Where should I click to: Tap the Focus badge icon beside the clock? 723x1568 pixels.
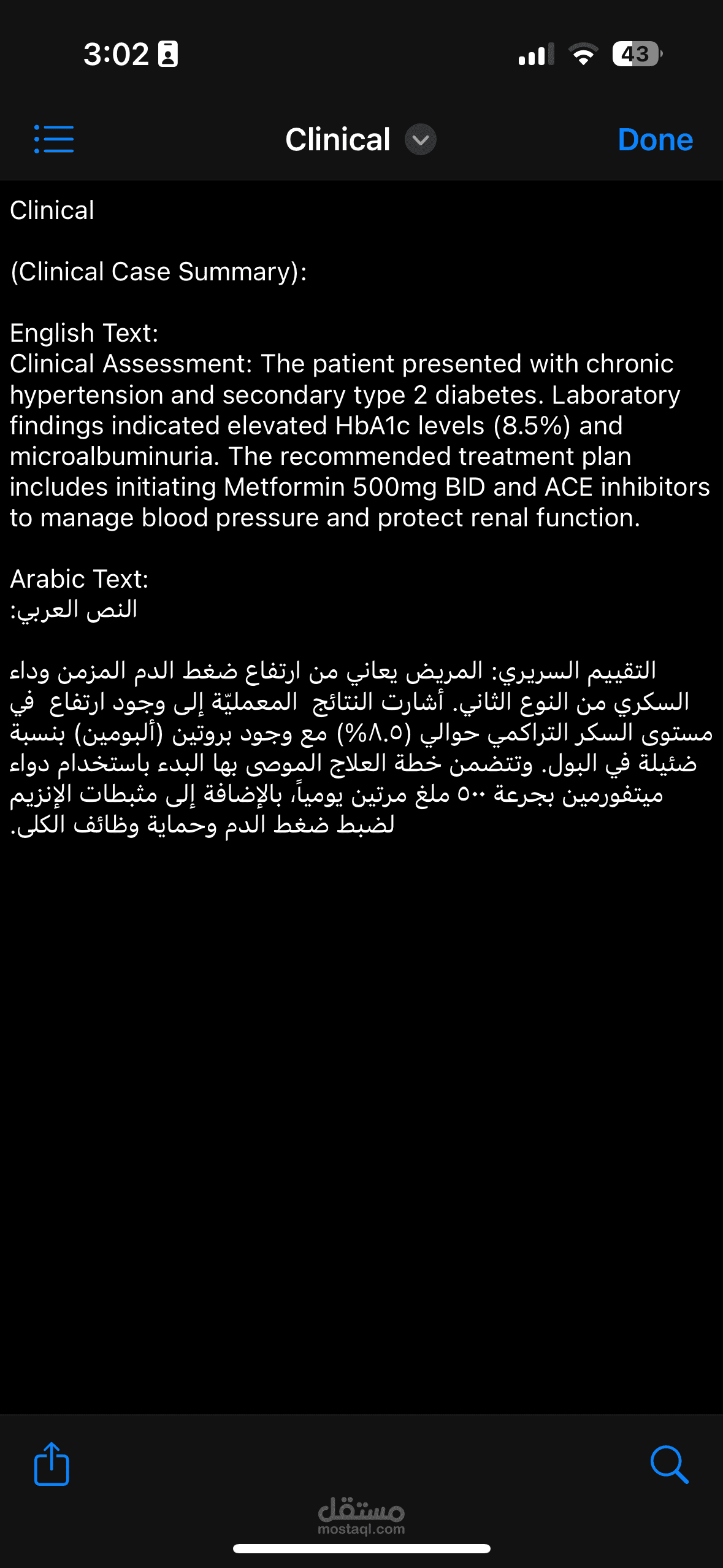167,54
